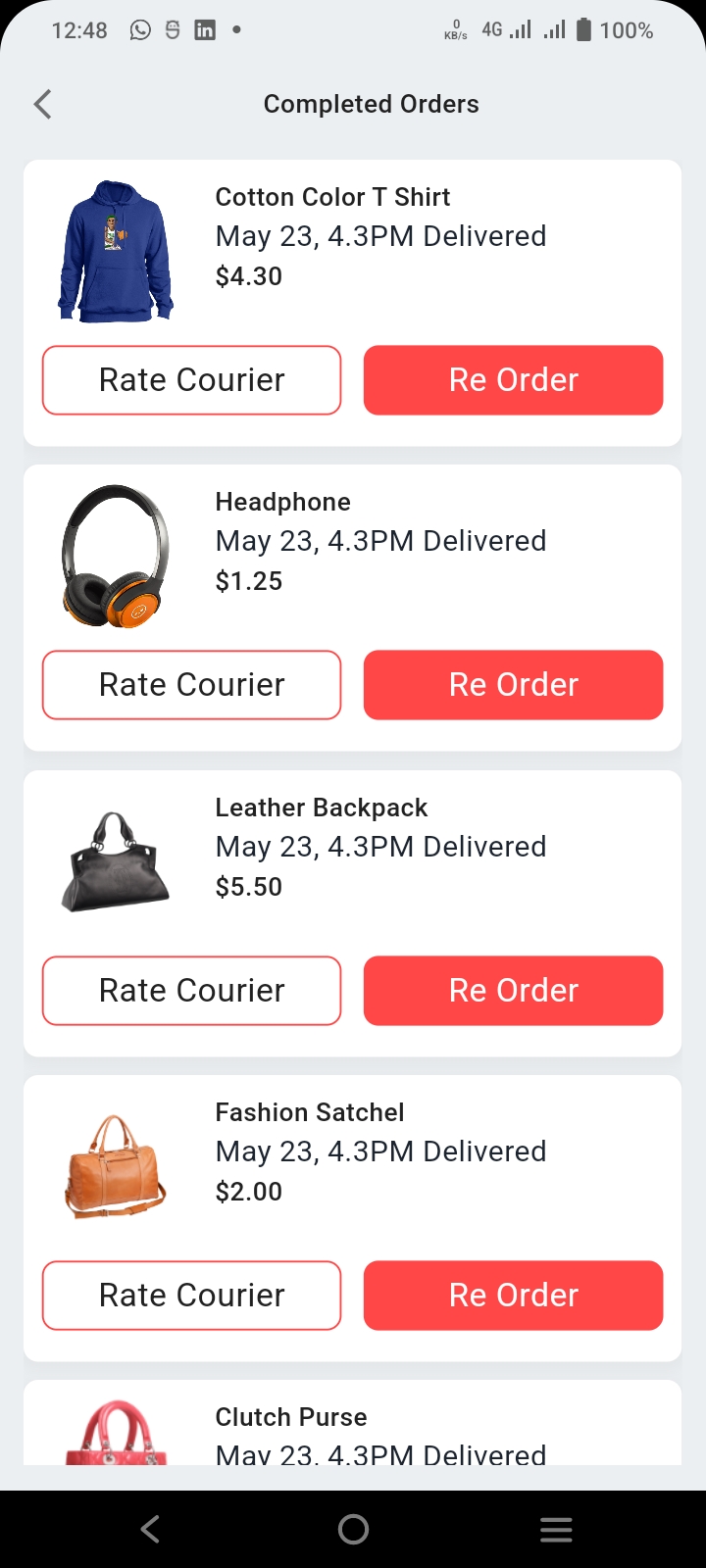The width and height of the screenshot is (706, 1568).
Task: Re Order the Fashion Satchel
Action: (x=513, y=1296)
